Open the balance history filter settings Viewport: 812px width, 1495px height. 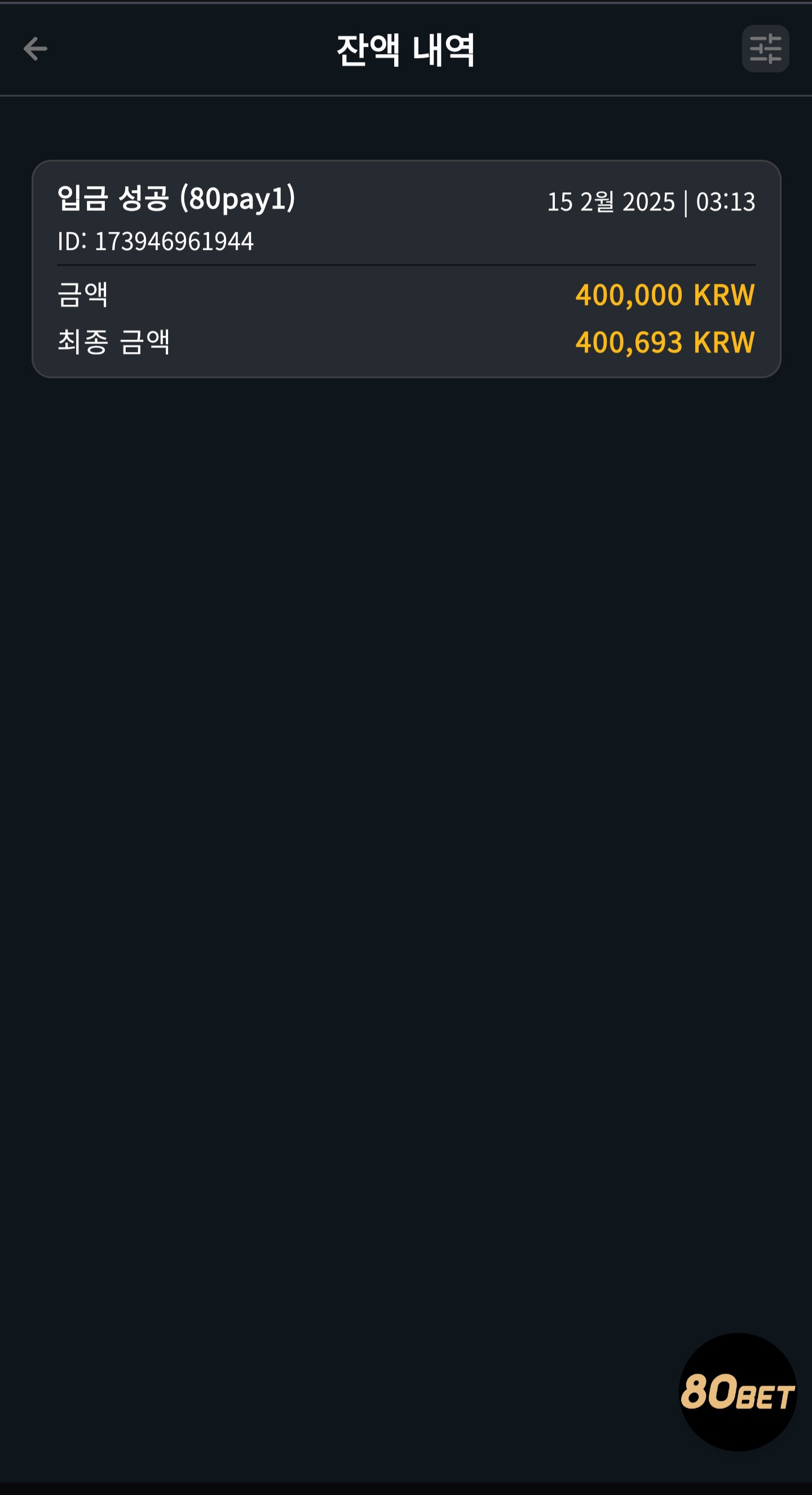(x=765, y=49)
